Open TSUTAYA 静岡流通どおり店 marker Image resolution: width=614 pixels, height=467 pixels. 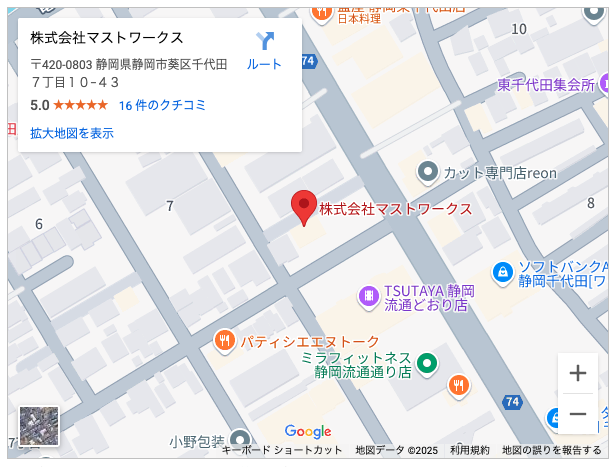[x=368, y=296]
